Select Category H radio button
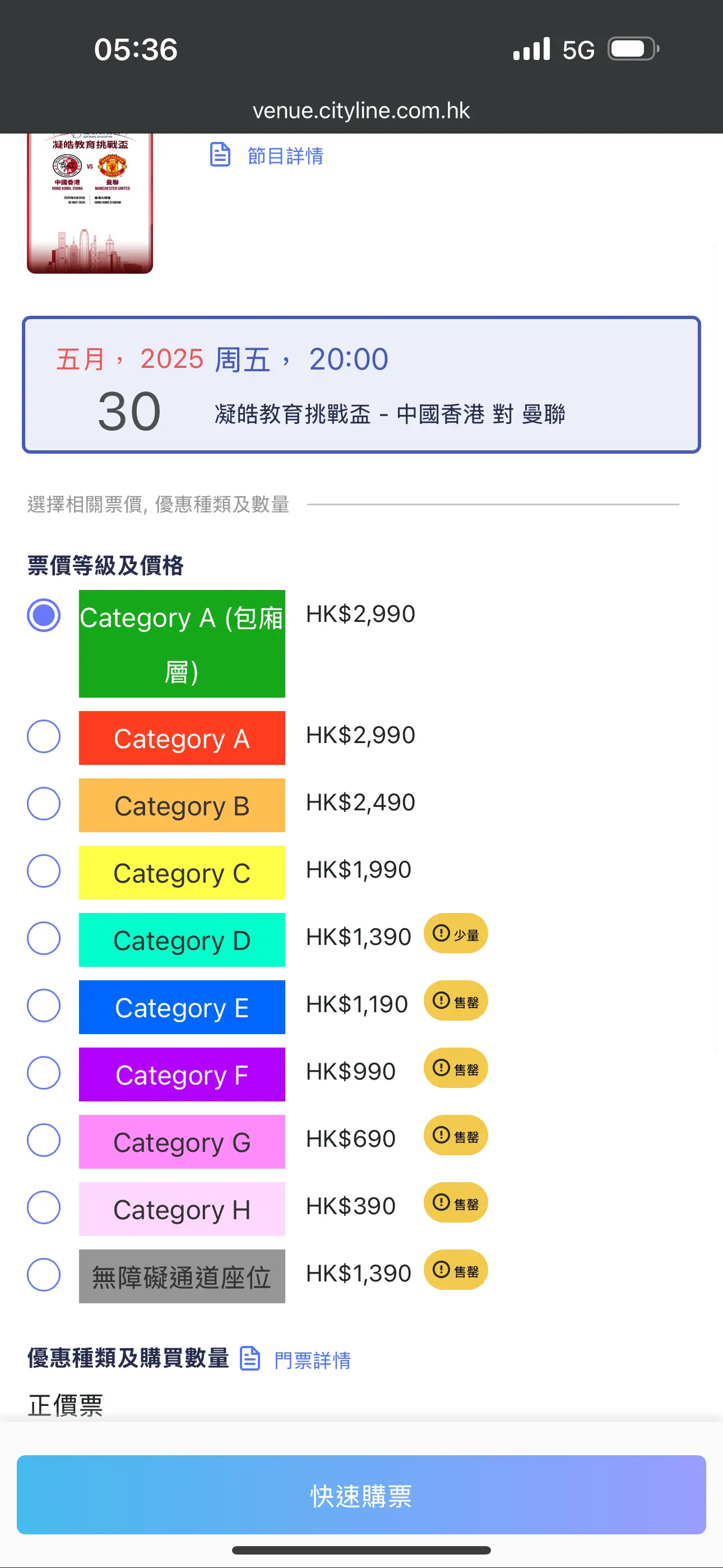The width and height of the screenshot is (723, 1568). [44, 1207]
